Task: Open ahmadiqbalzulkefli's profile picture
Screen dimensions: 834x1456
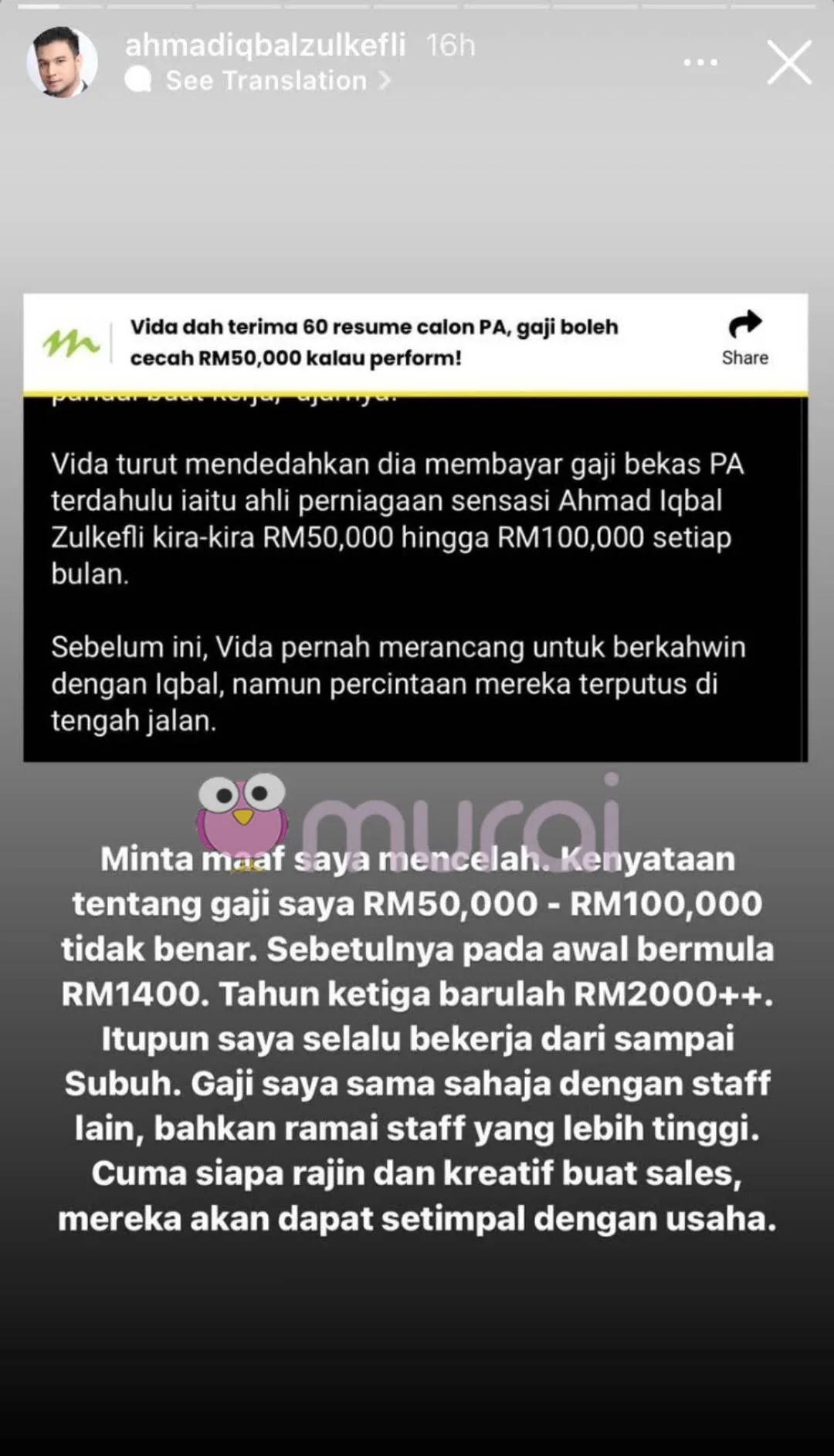Action: click(62, 63)
